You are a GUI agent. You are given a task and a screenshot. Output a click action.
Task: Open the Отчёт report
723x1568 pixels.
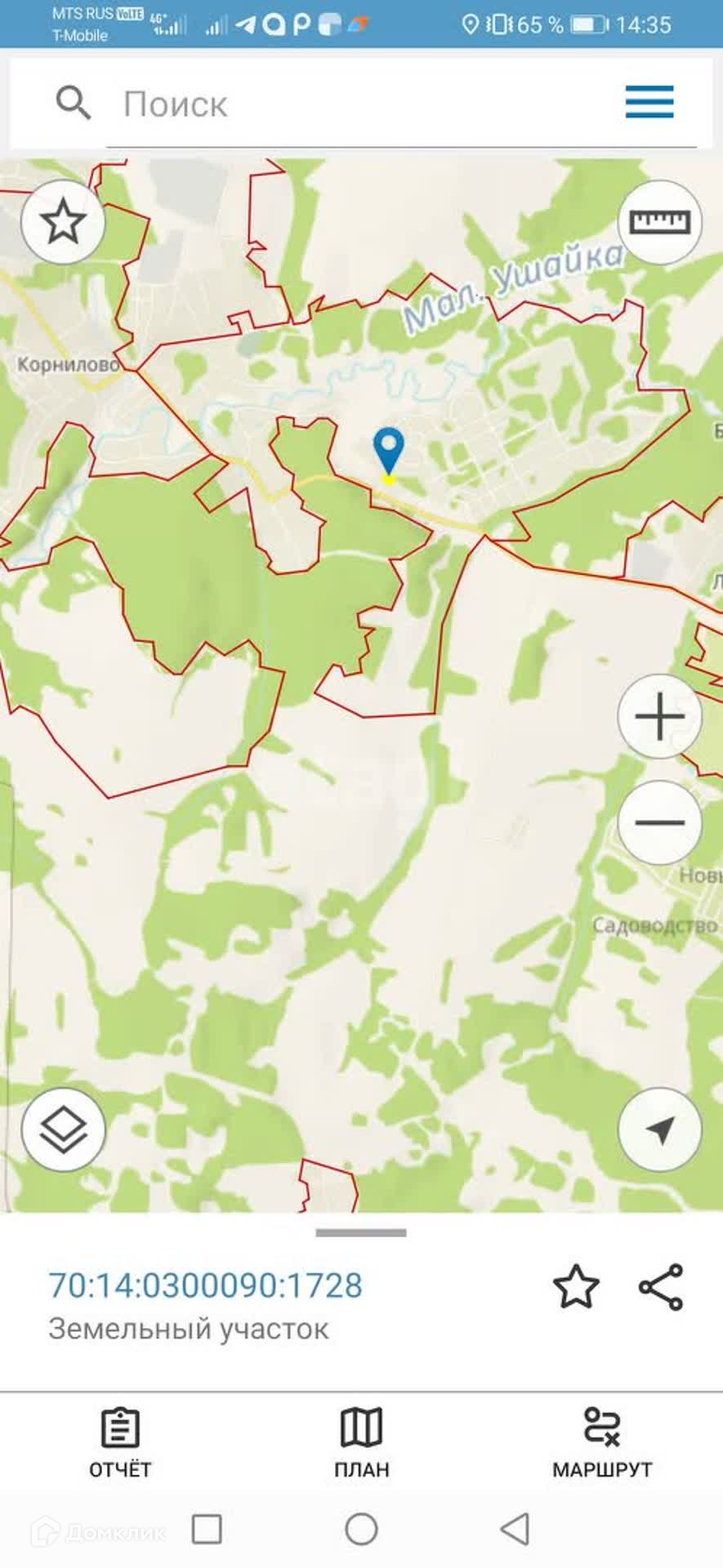pos(120,1444)
